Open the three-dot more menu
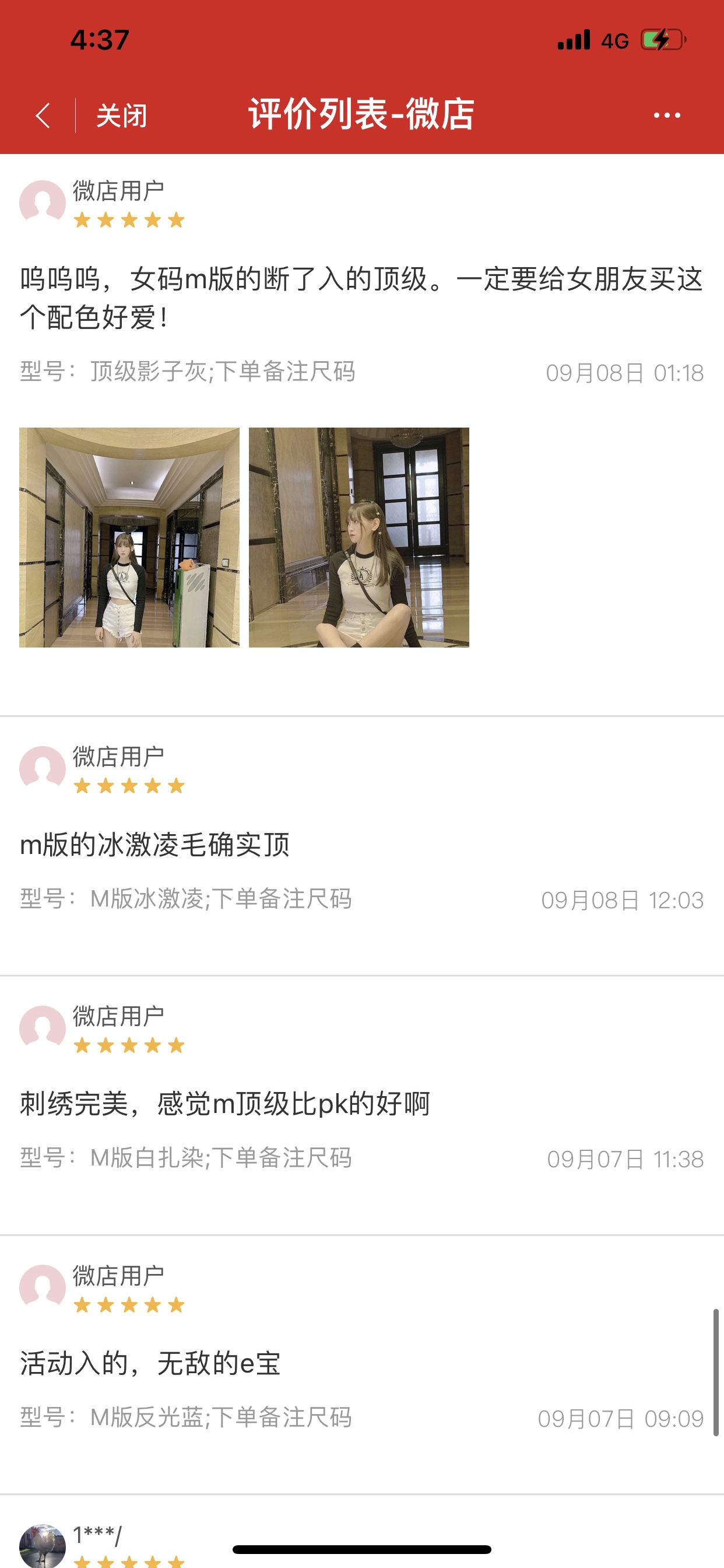 [x=667, y=115]
